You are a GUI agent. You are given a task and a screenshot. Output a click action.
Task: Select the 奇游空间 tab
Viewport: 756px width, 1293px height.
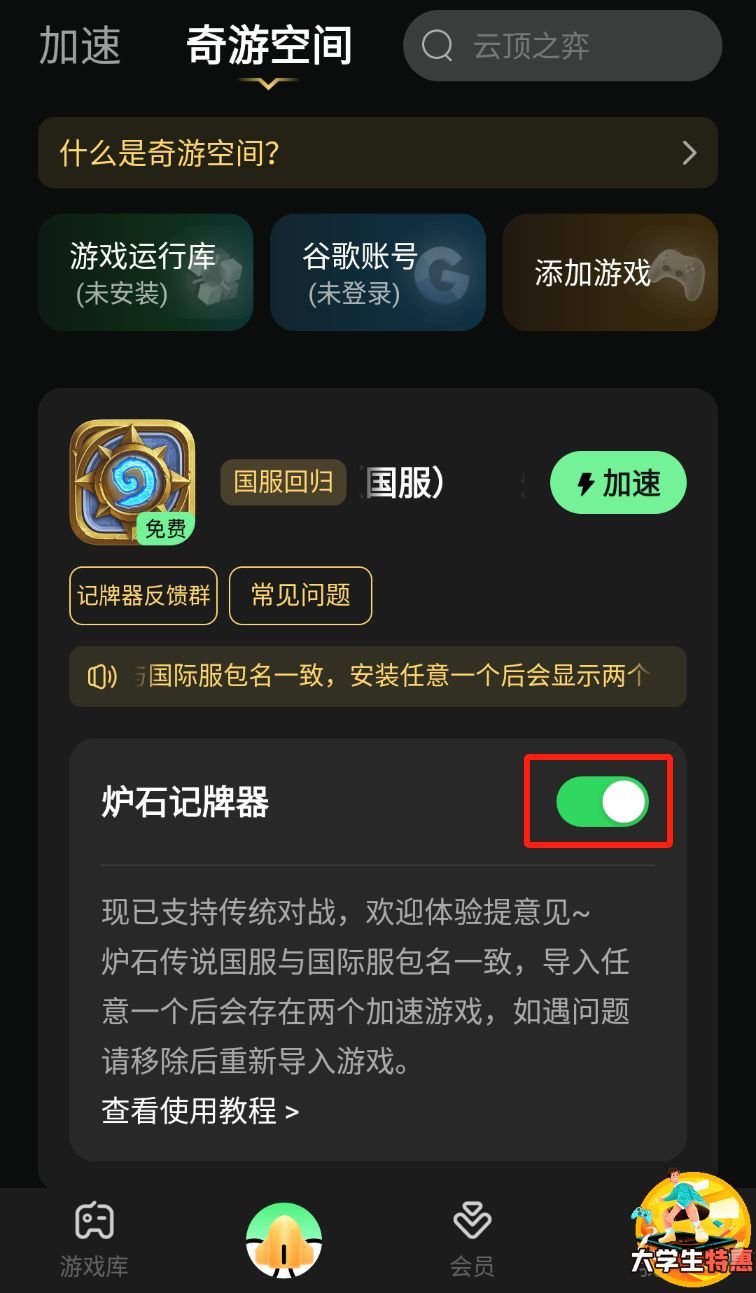click(267, 46)
